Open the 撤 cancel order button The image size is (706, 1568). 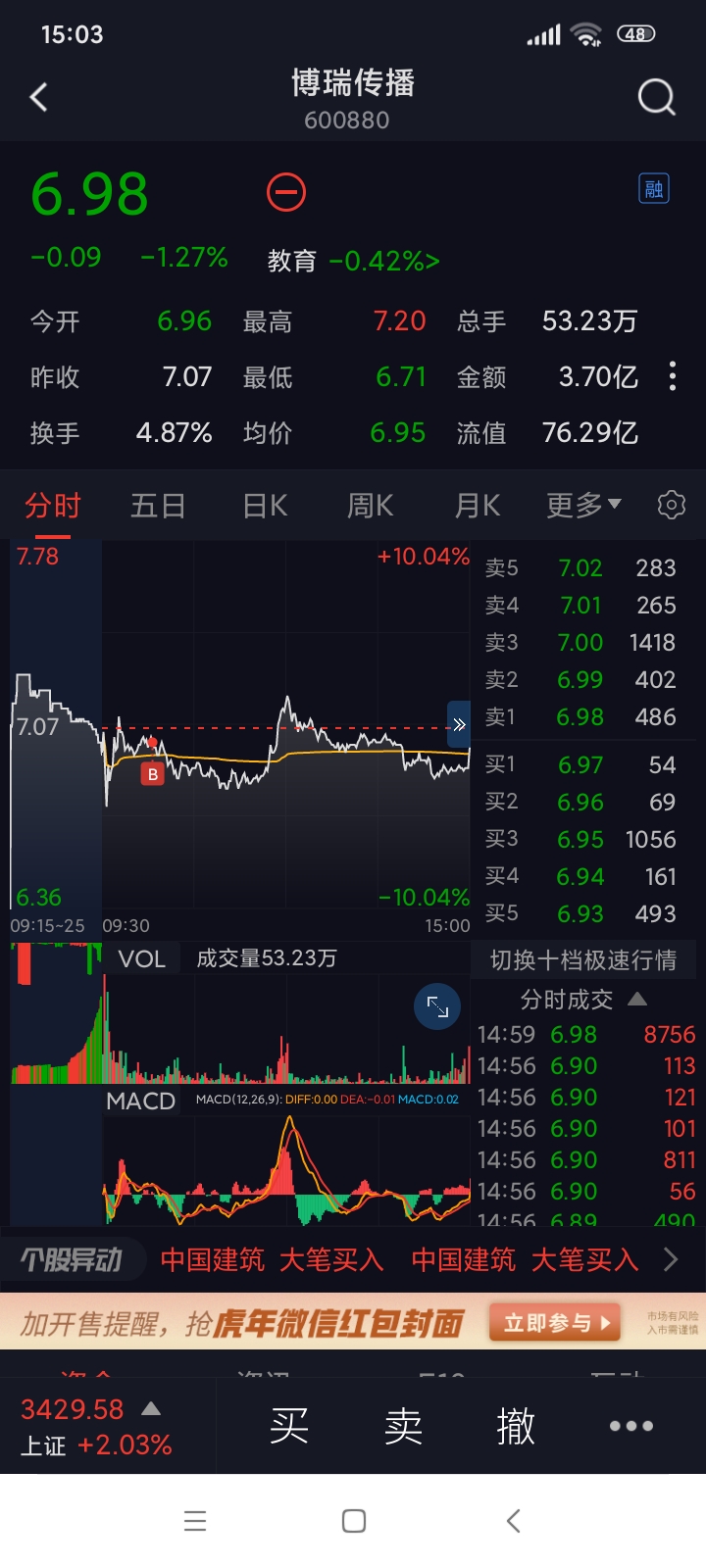516,1426
